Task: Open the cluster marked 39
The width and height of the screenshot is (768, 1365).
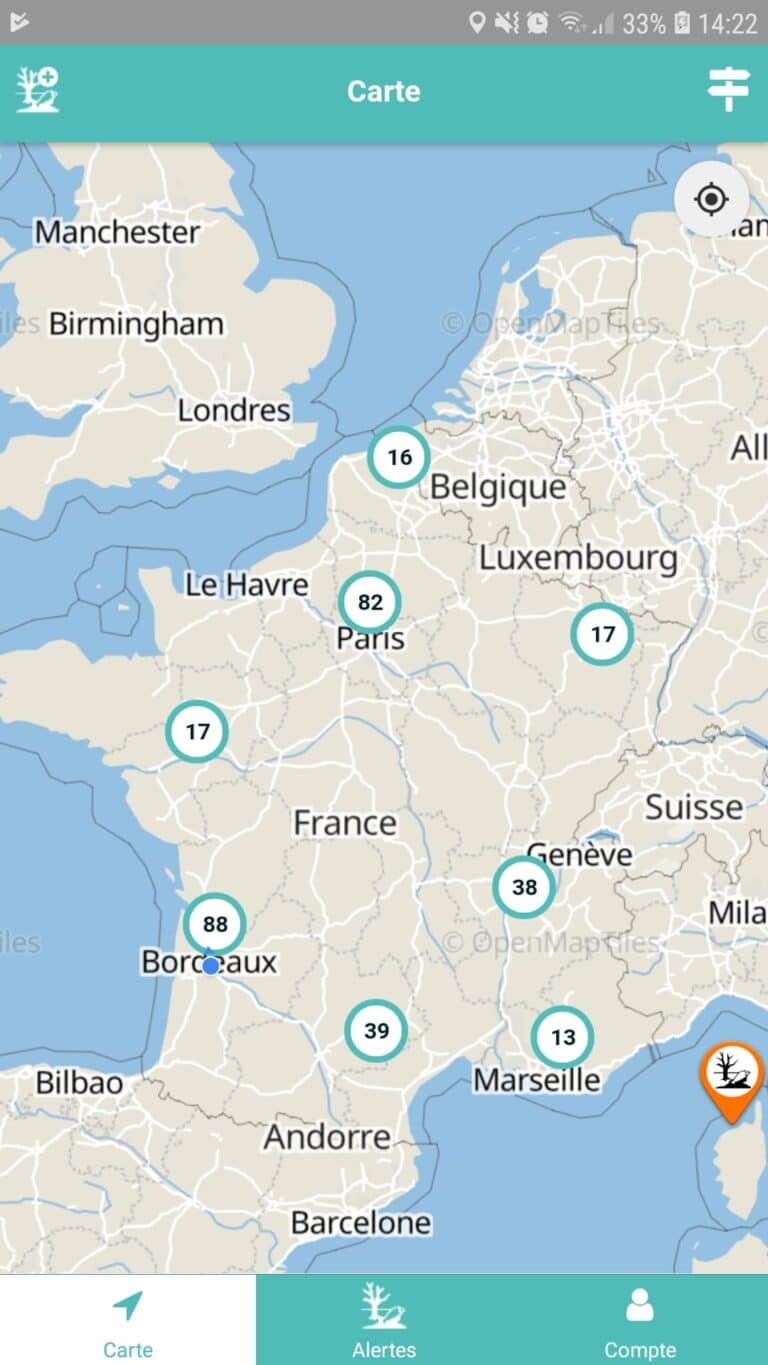Action: (x=376, y=1031)
